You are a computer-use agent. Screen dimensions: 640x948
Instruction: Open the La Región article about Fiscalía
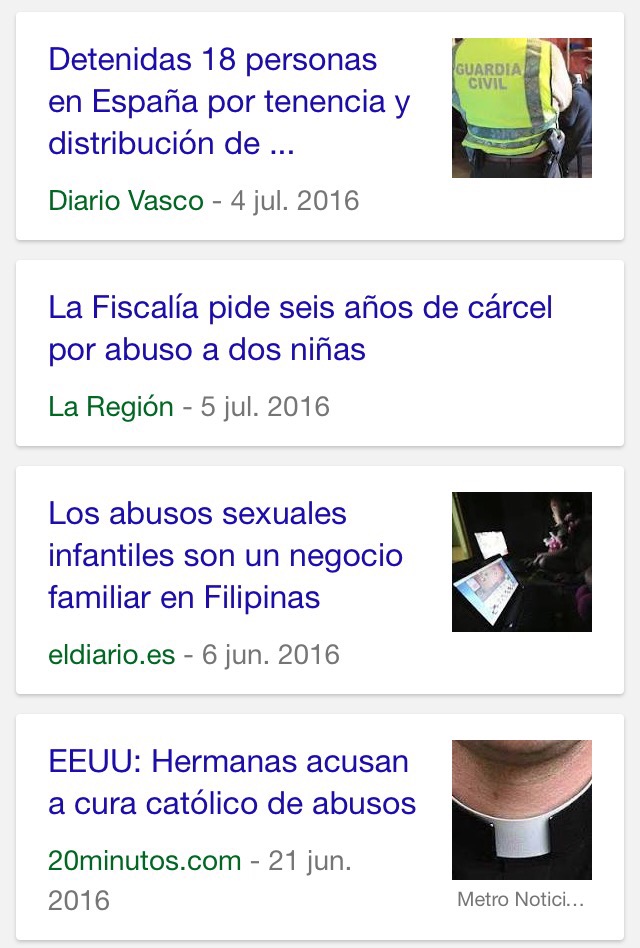pyautogui.click(x=300, y=328)
